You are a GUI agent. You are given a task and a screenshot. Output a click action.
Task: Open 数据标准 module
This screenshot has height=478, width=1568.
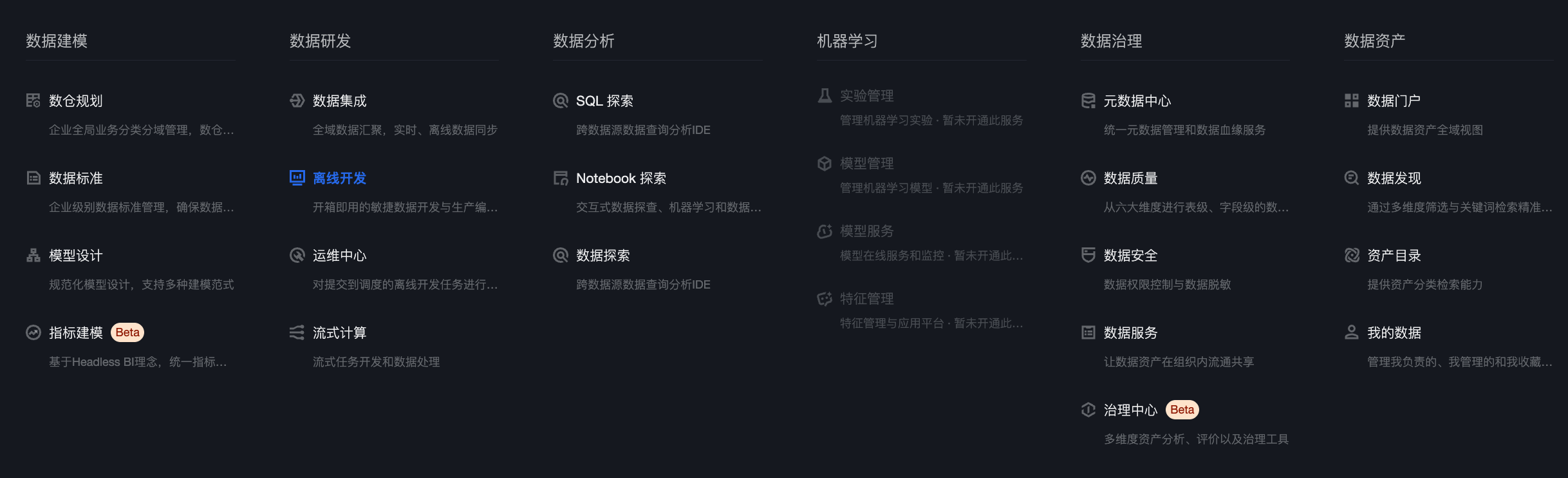click(x=76, y=178)
